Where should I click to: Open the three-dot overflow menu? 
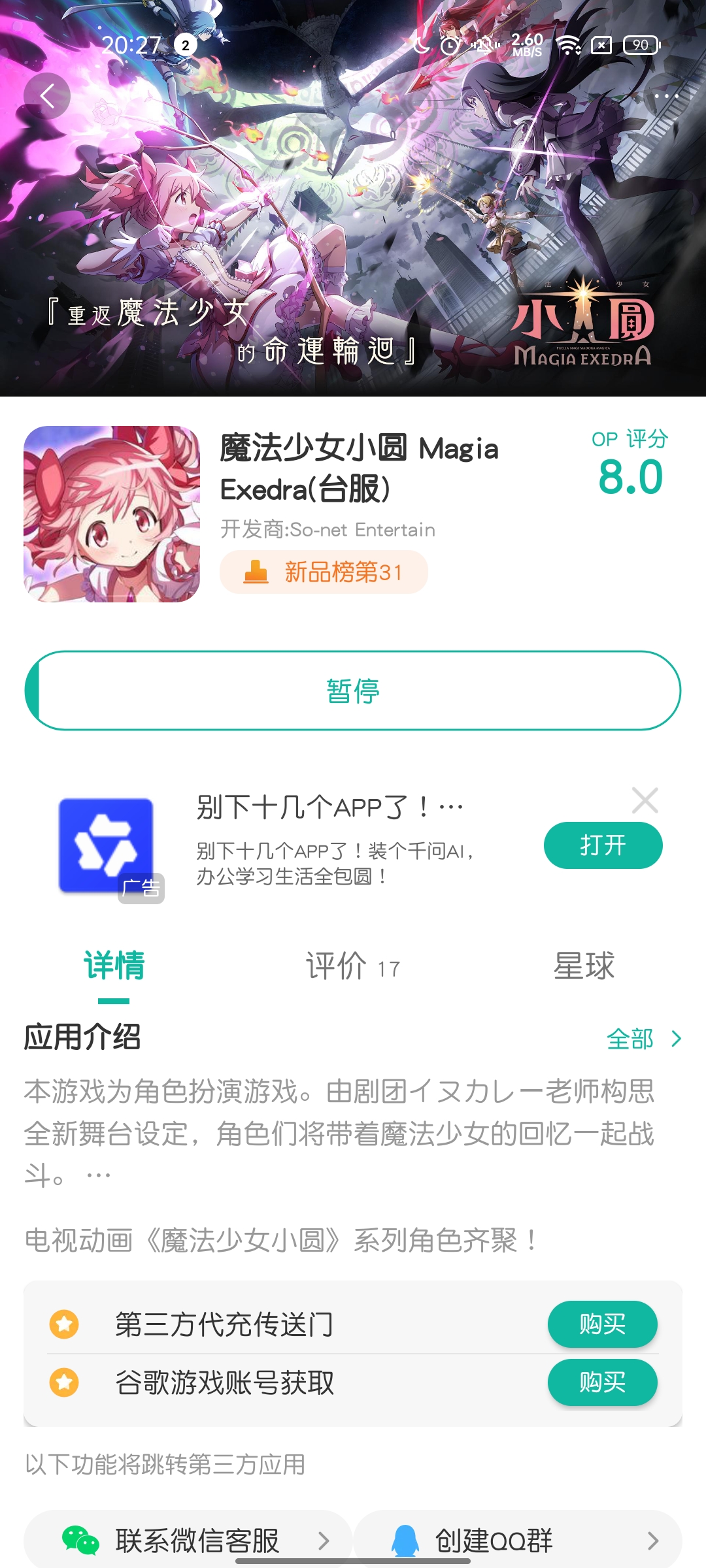pyautogui.click(x=666, y=96)
